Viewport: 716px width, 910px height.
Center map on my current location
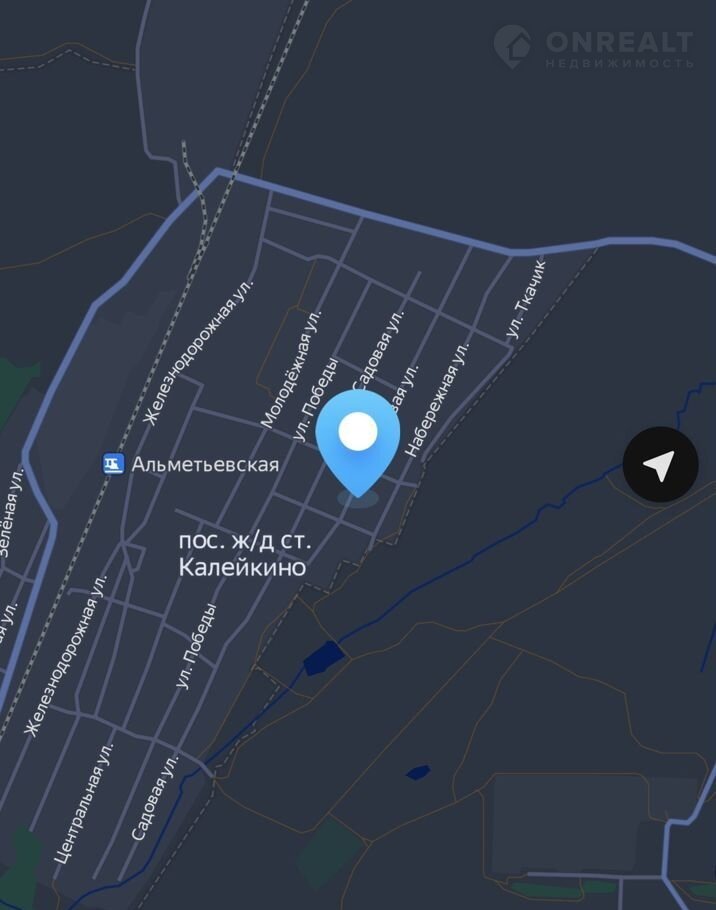(x=660, y=464)
